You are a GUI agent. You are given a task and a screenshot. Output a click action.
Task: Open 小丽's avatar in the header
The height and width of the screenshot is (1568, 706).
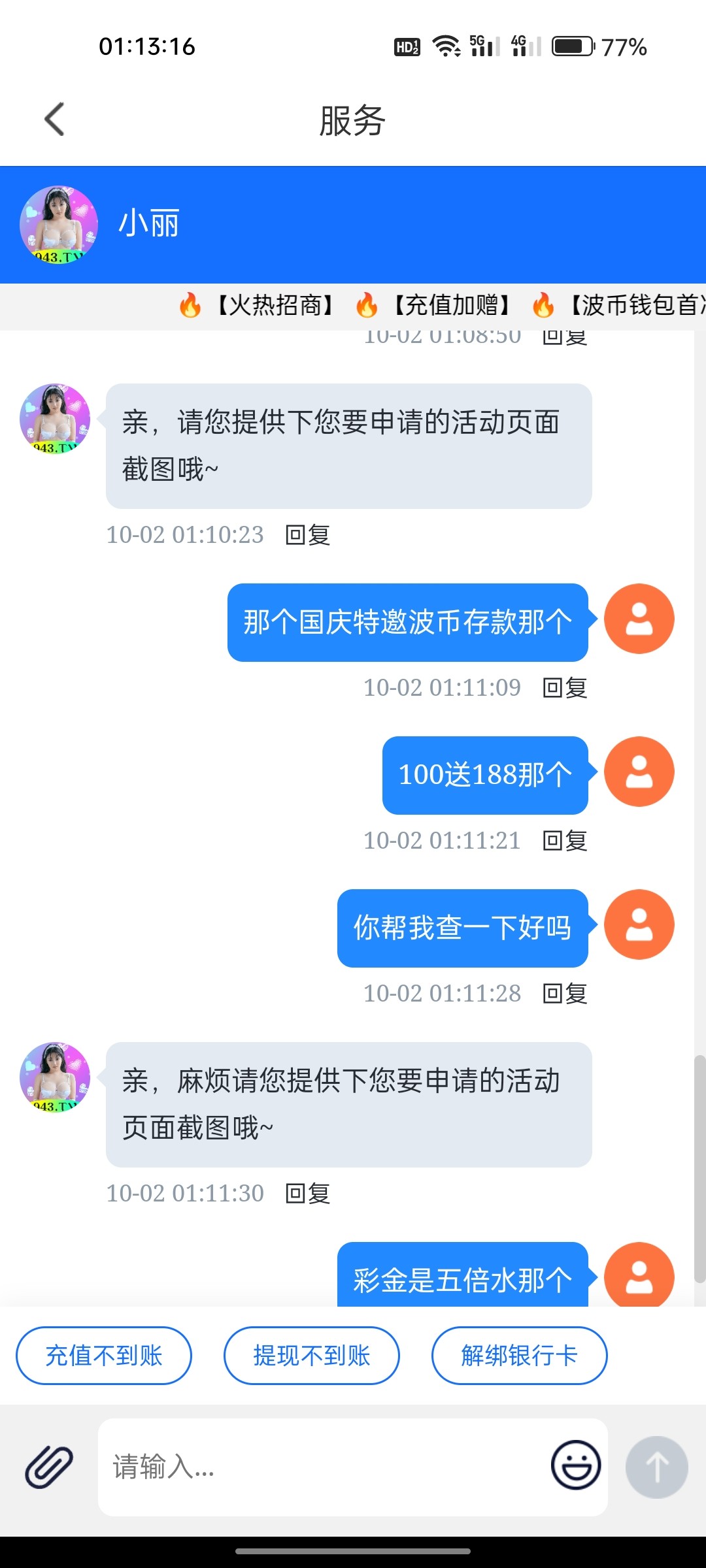[x=59, y=225]
